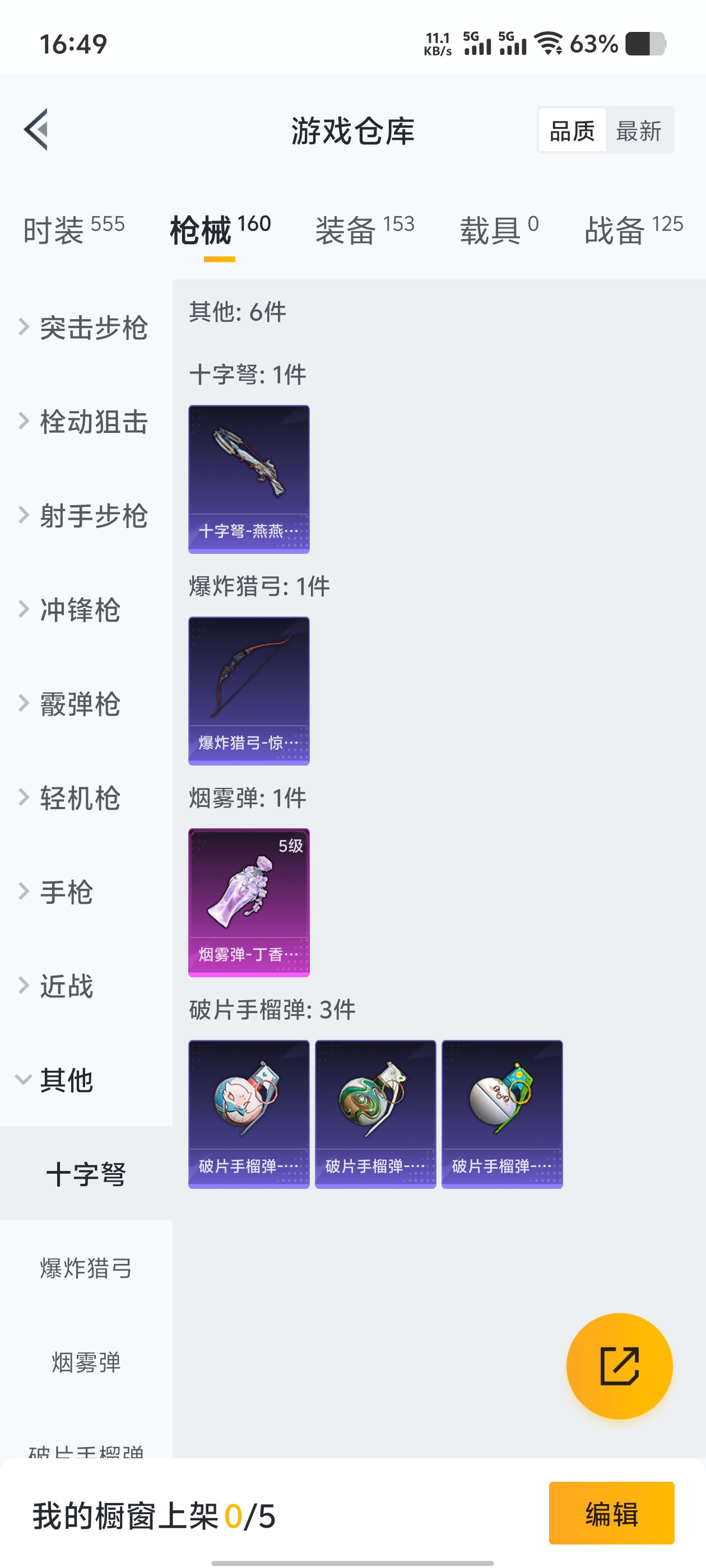The width and height of the screenshot is (706, 1568).
Task: Switch to the 装备 tab
Action: pyautogui.click(x=364, y=230)
